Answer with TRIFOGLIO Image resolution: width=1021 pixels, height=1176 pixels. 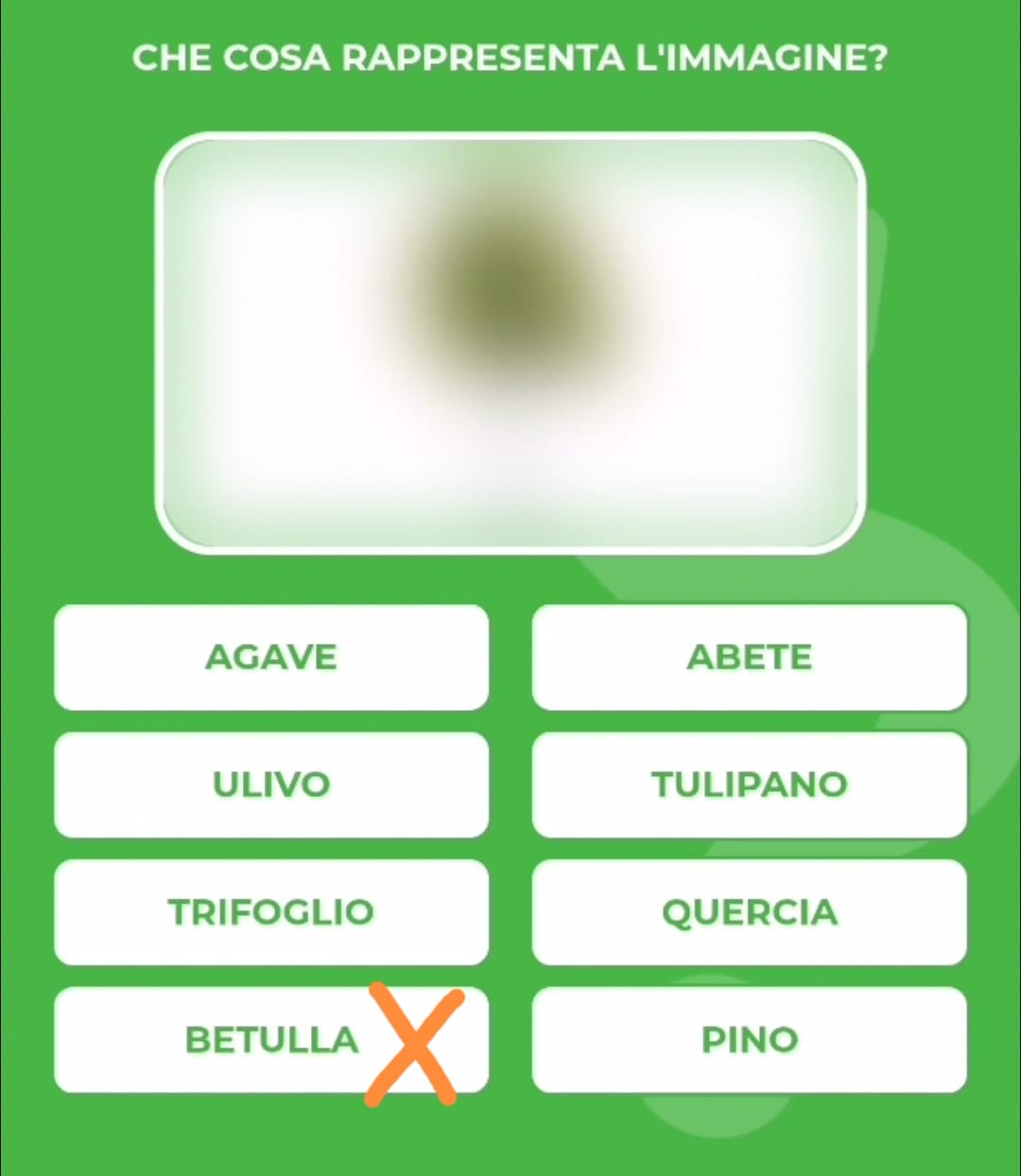coord(271,912)
